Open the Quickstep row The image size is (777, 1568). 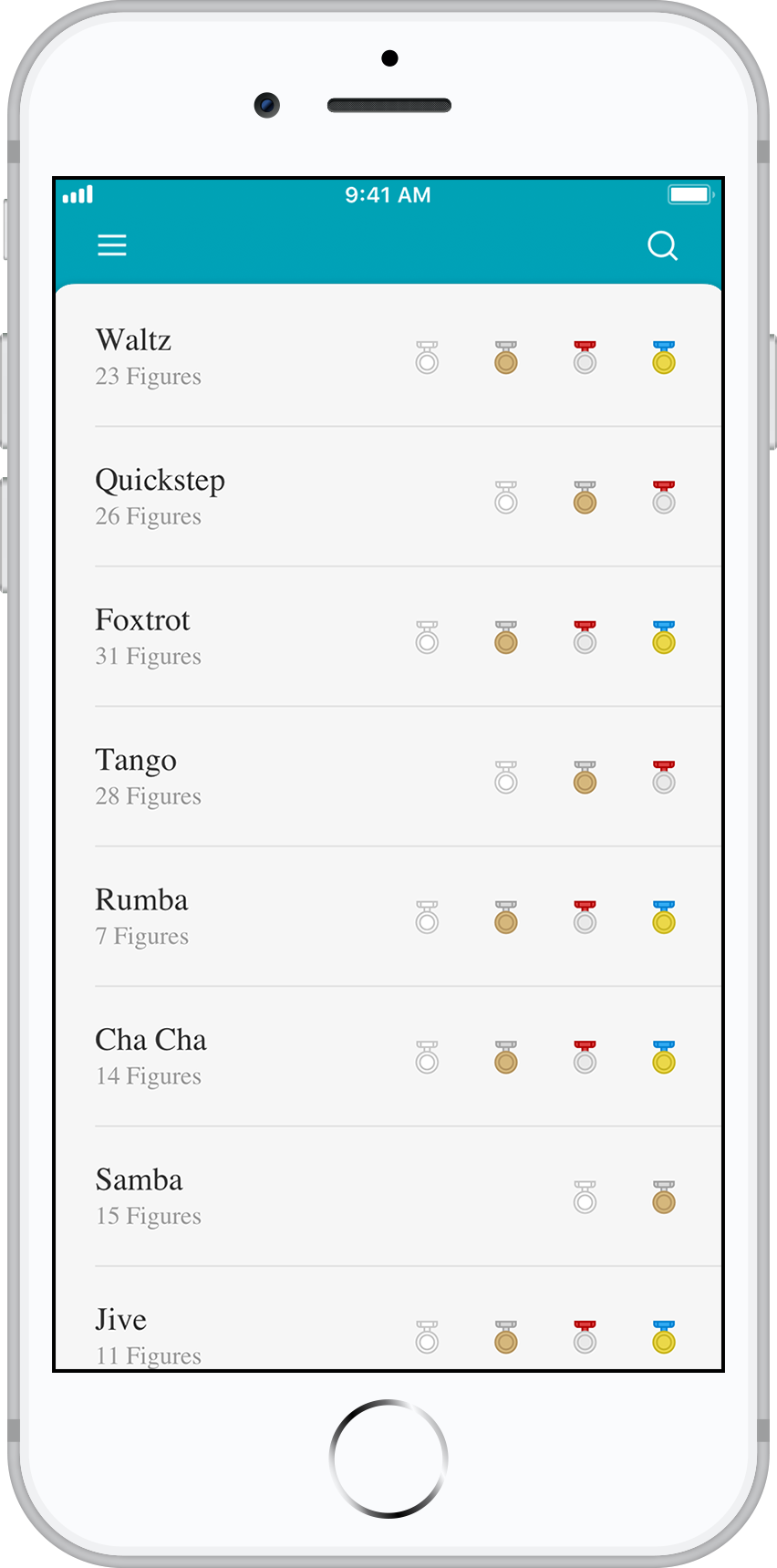(x=388, y=497)
